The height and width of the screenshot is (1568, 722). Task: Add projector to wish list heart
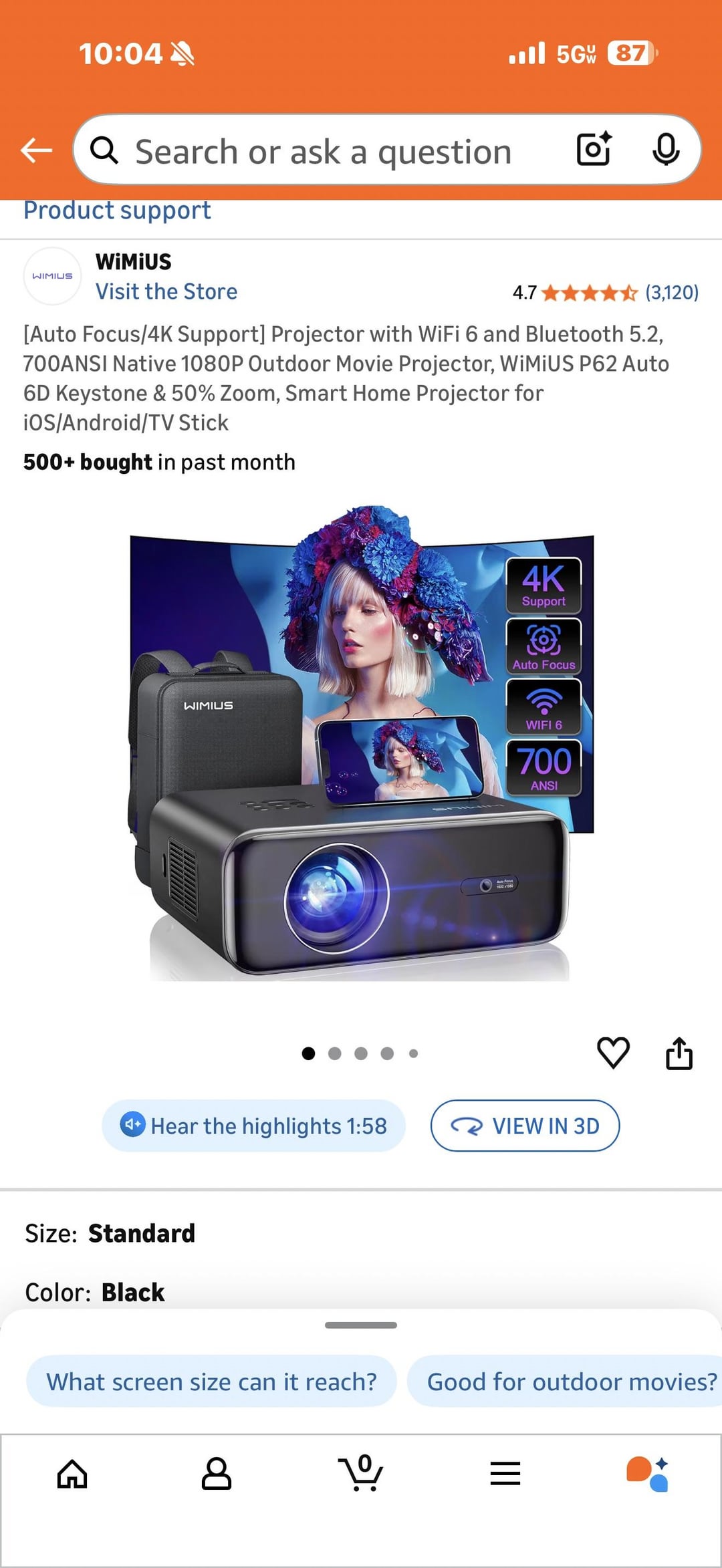612,1053
